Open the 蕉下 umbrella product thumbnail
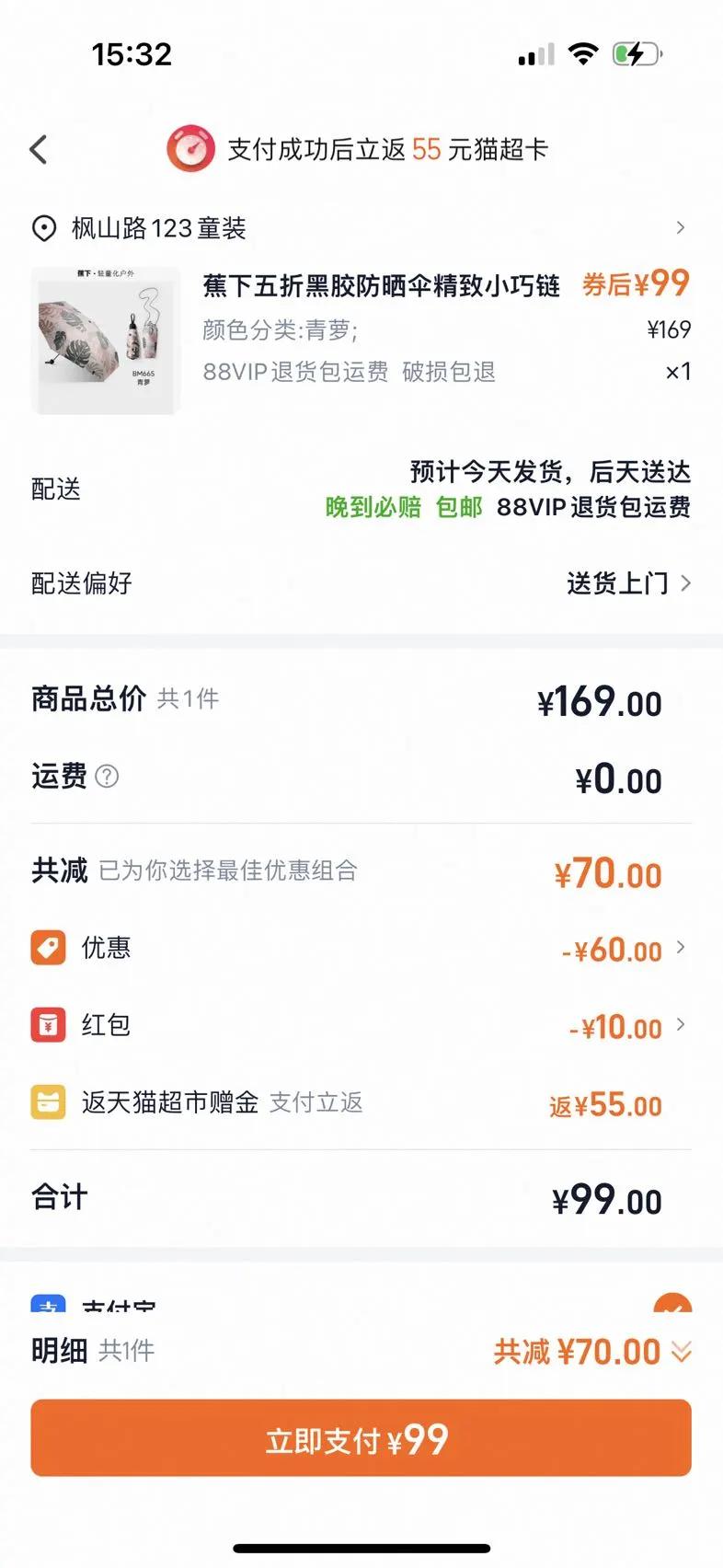The image size is (723, 1568). (106, 340)
